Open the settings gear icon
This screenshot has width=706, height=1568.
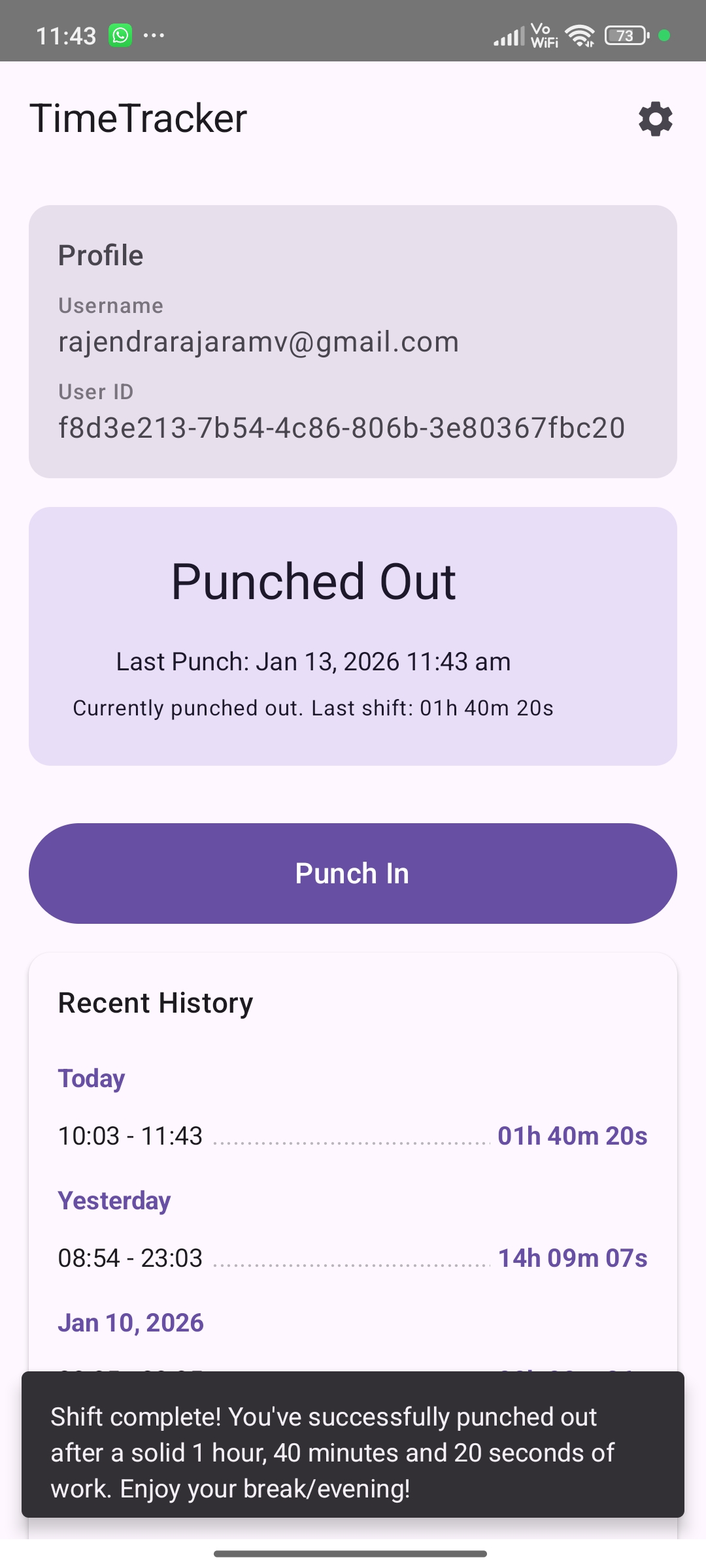(x=656, y=119)
